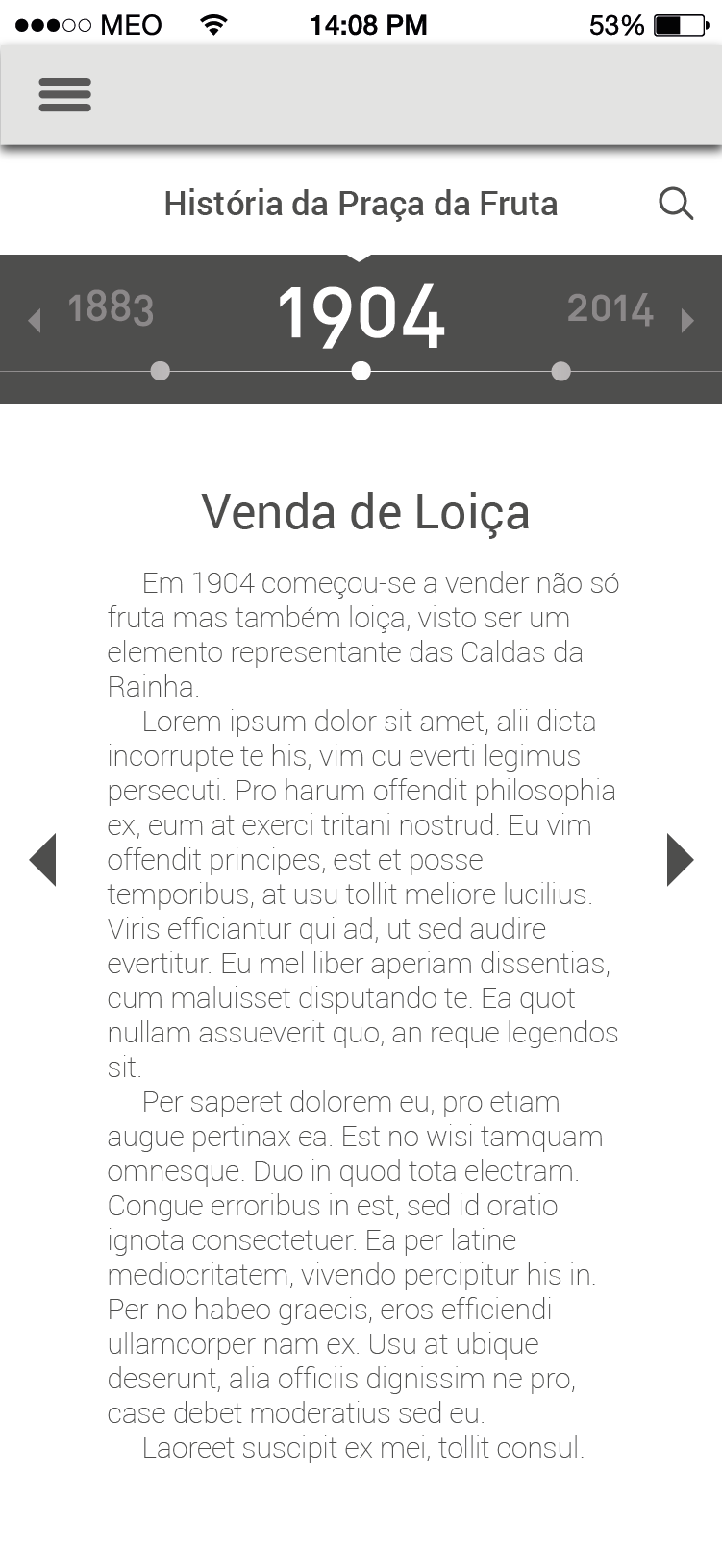722x1568 pixels.
Task: Select the year 2014 in the timeline
Action: (x=610, y=309)
